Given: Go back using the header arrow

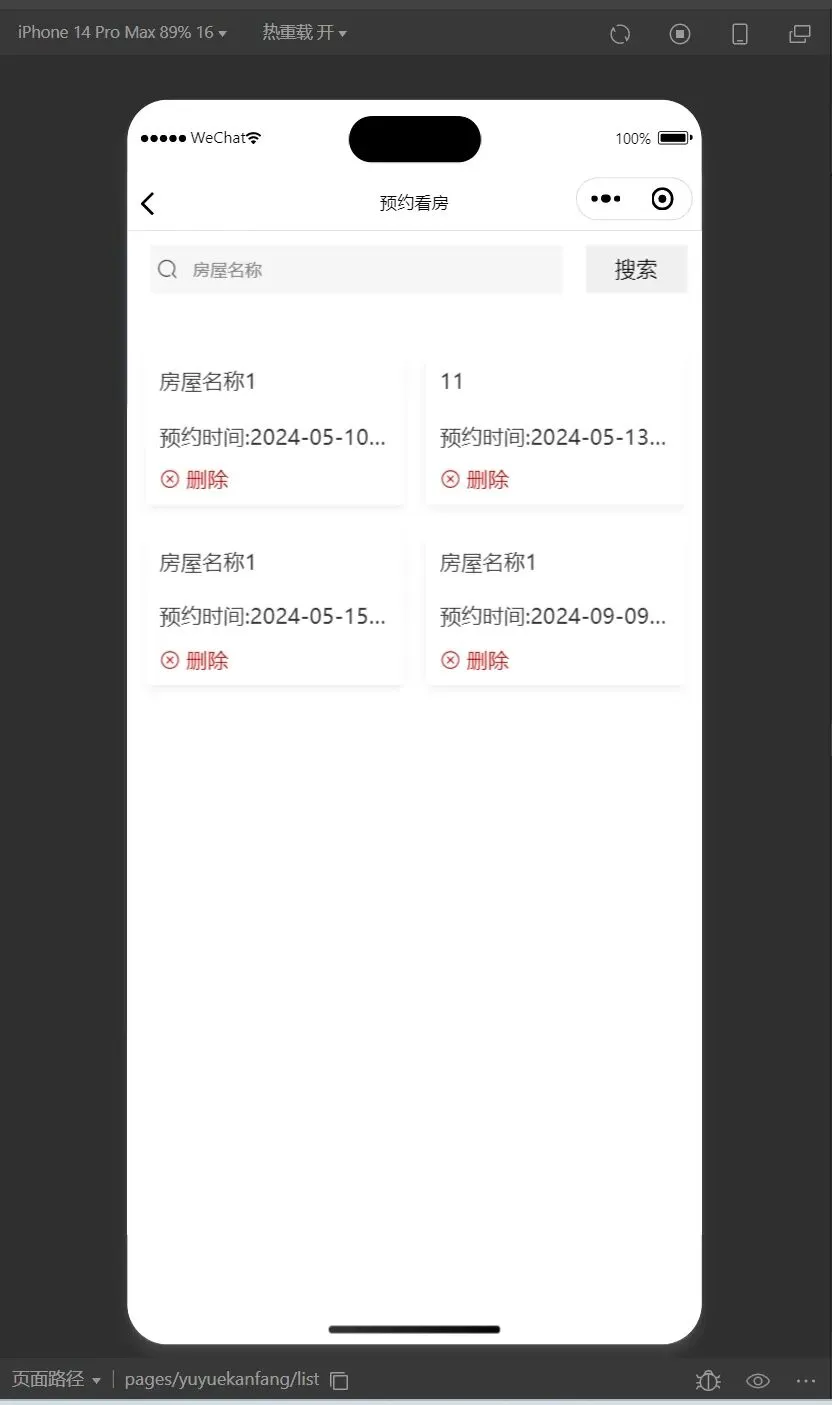Looking at the screenshot, I should (x=148, y=204).
